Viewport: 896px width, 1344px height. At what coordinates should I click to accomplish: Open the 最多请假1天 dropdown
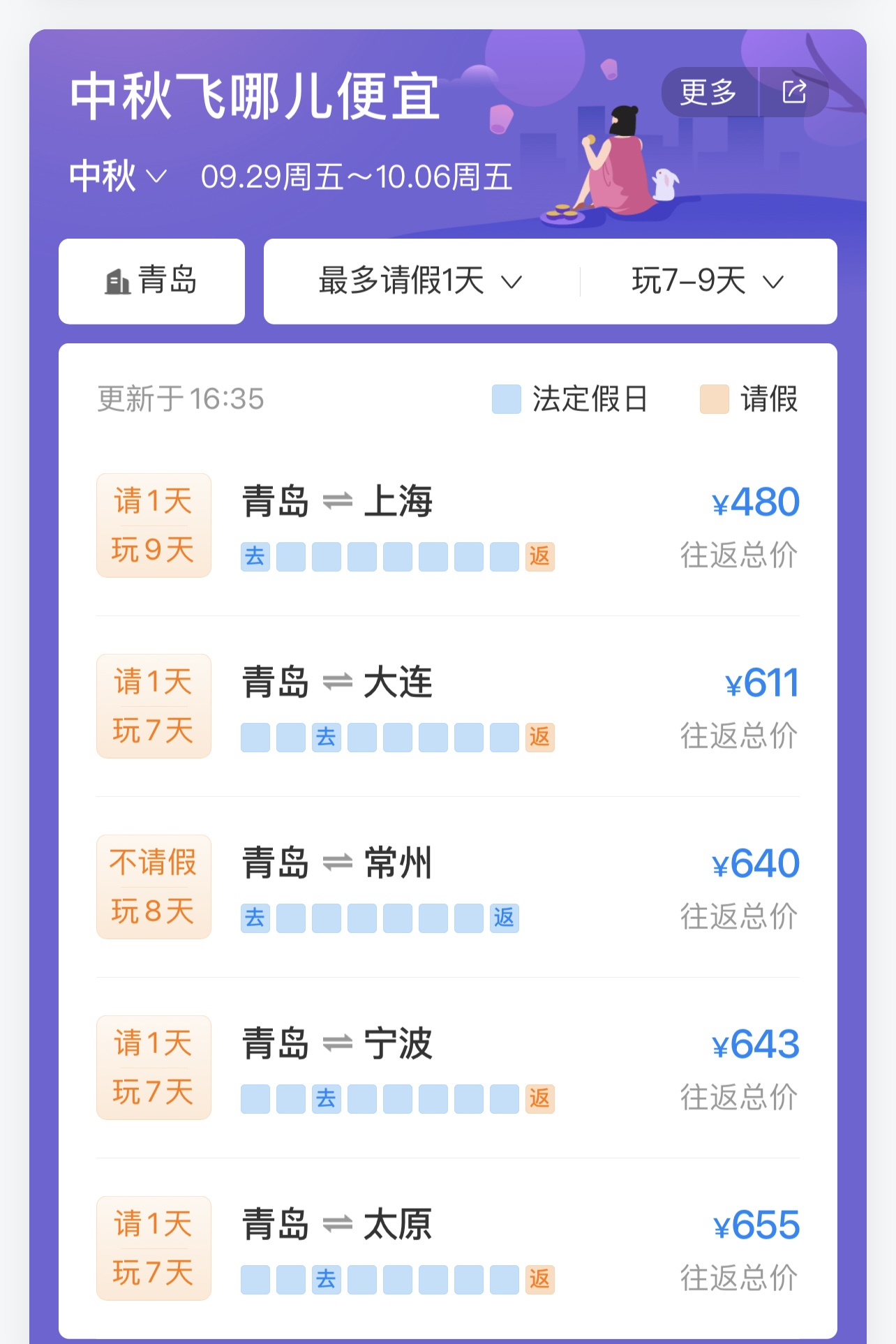tap(421, 281)
